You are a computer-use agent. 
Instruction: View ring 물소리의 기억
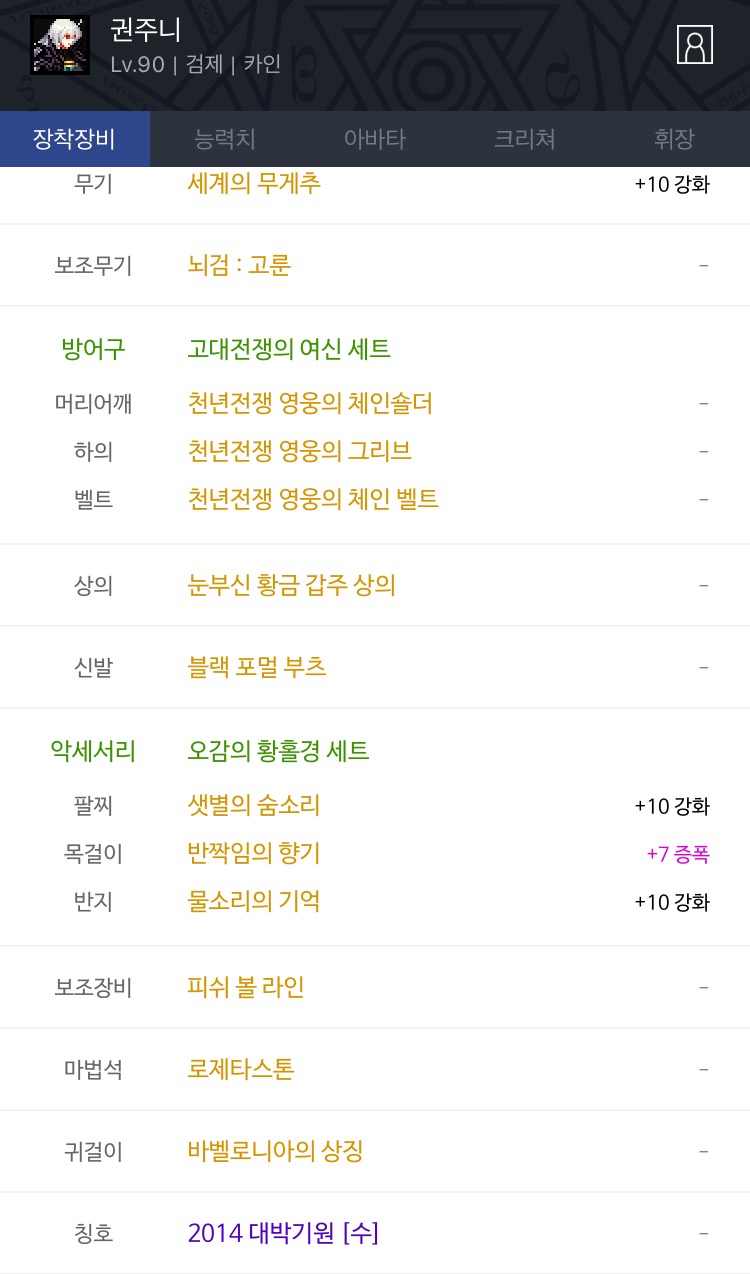click(254, 901)
